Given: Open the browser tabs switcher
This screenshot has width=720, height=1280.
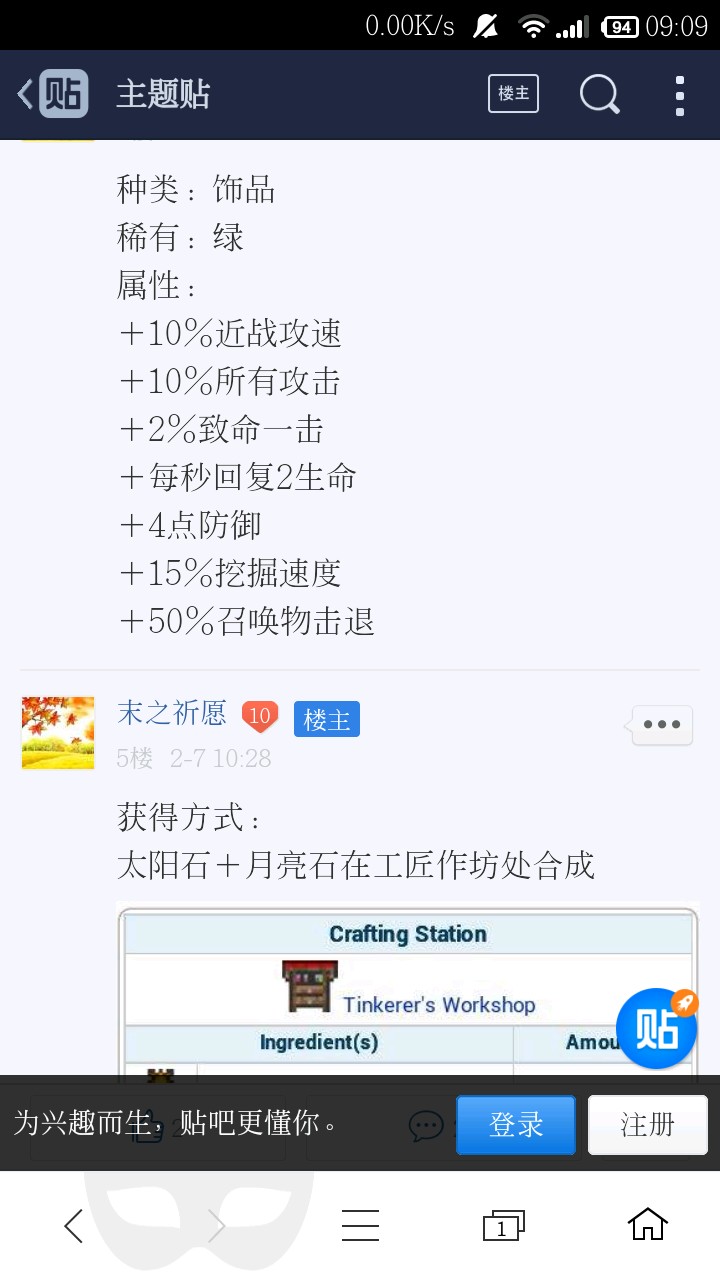Looking at the screenshot, I should tap(503, 1225).
